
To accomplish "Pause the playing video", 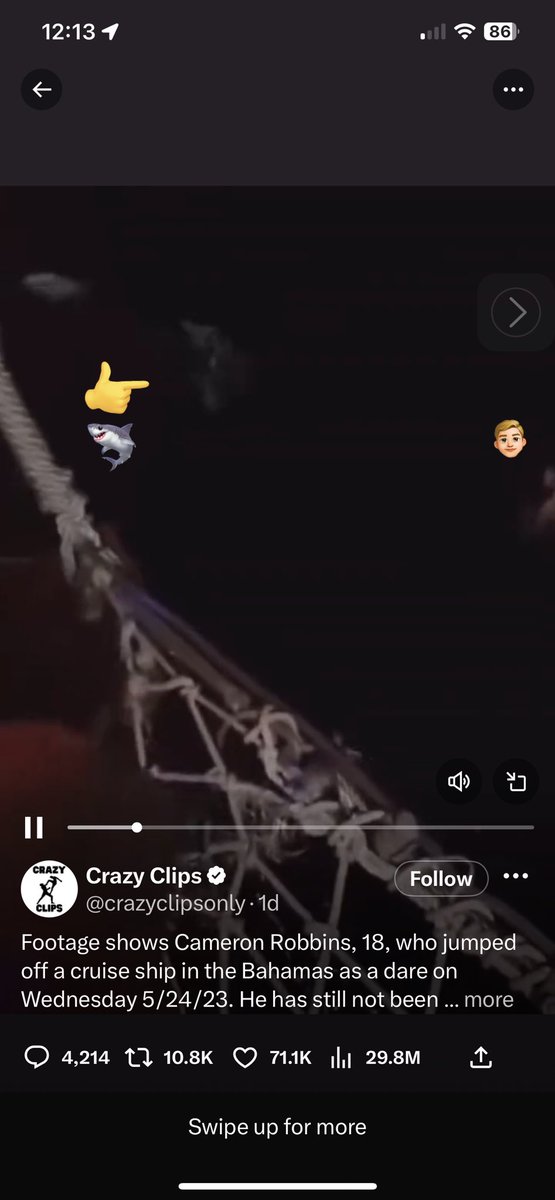I will [x=34, y=827].
